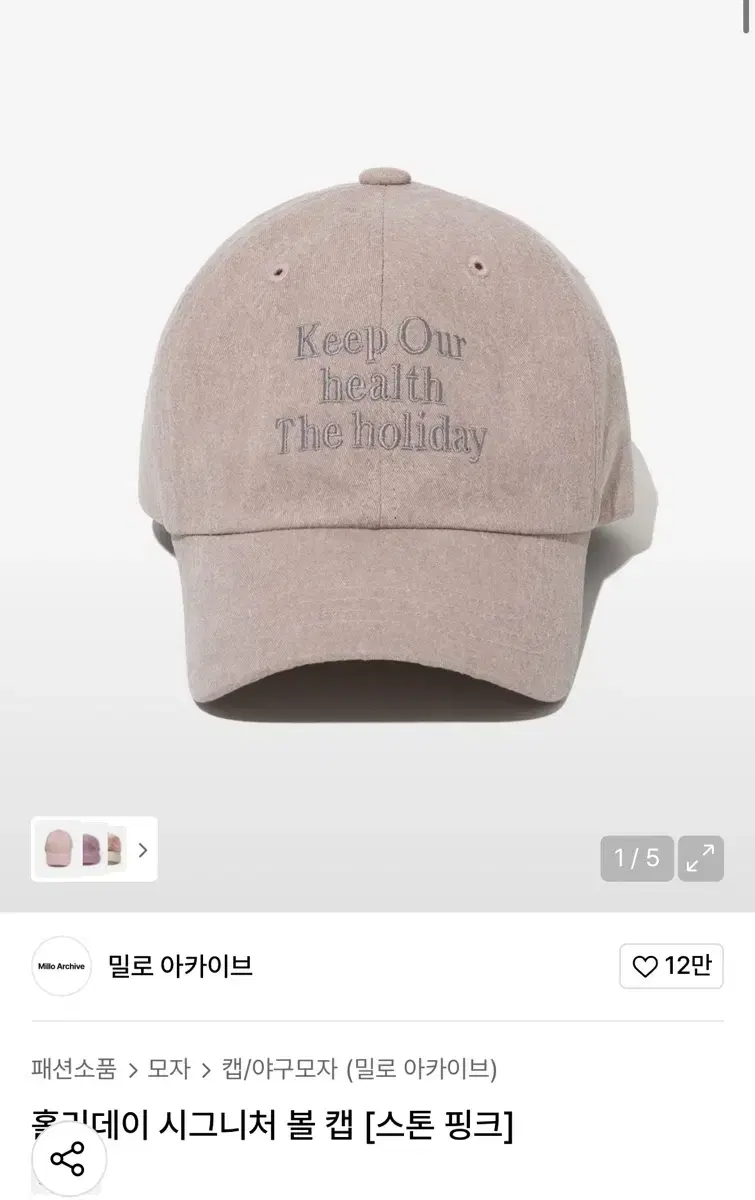The image size is (755, 1200).
Task: Click the seller name 밀로 아카이브
Action: click(x=180, y=966)
